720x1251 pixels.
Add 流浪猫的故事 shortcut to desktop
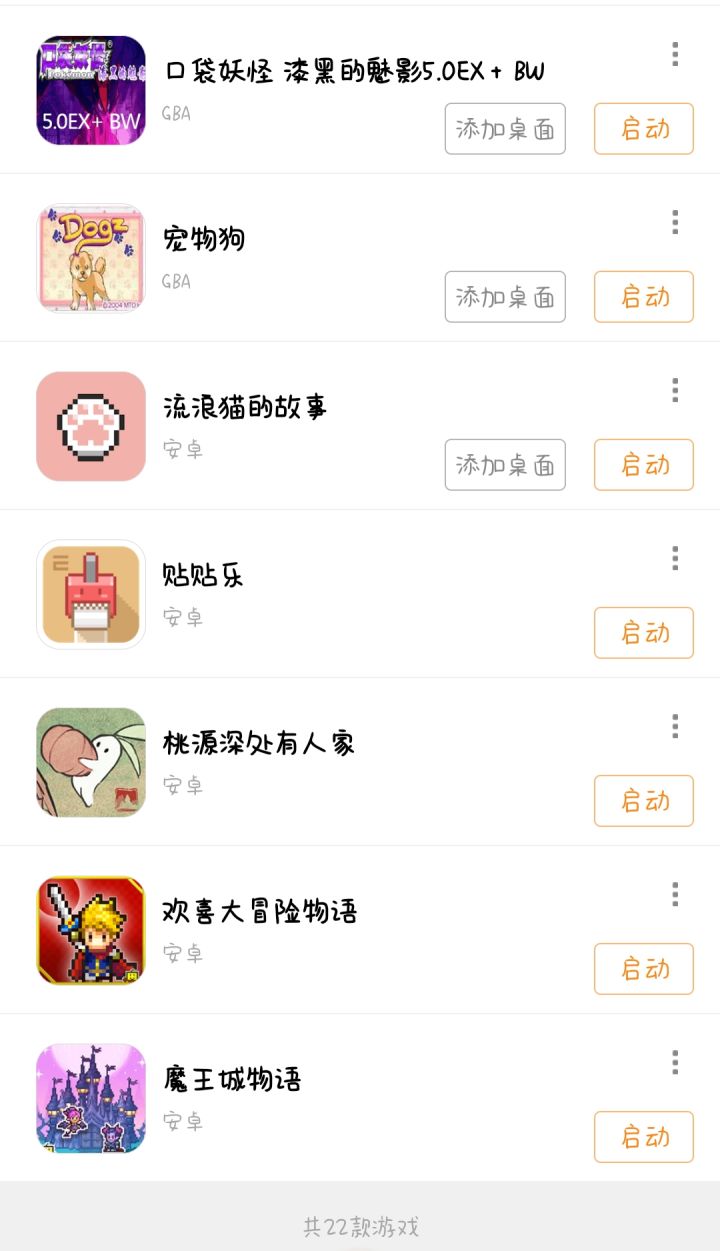coord(505,465)
